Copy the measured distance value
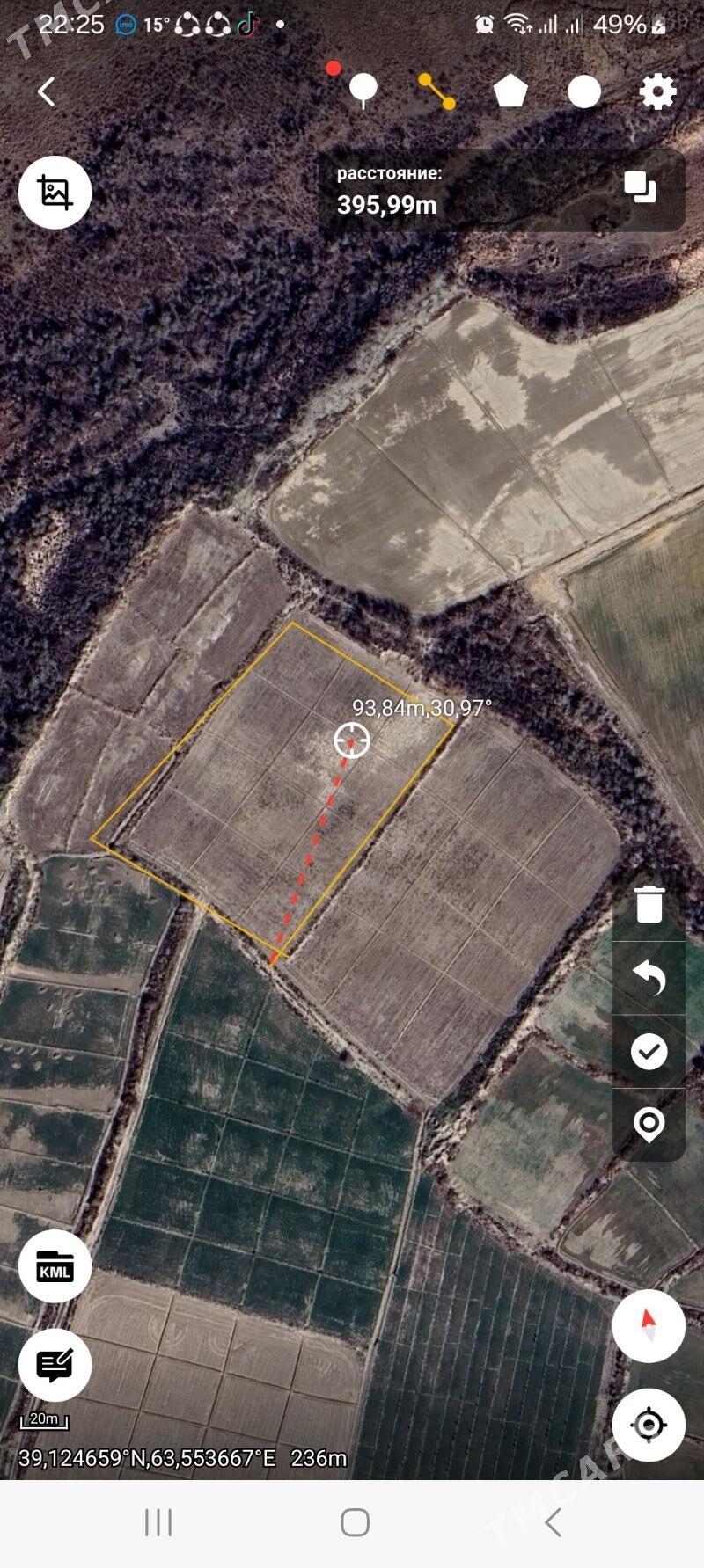Screen dimensions: 704x1568 640,187
